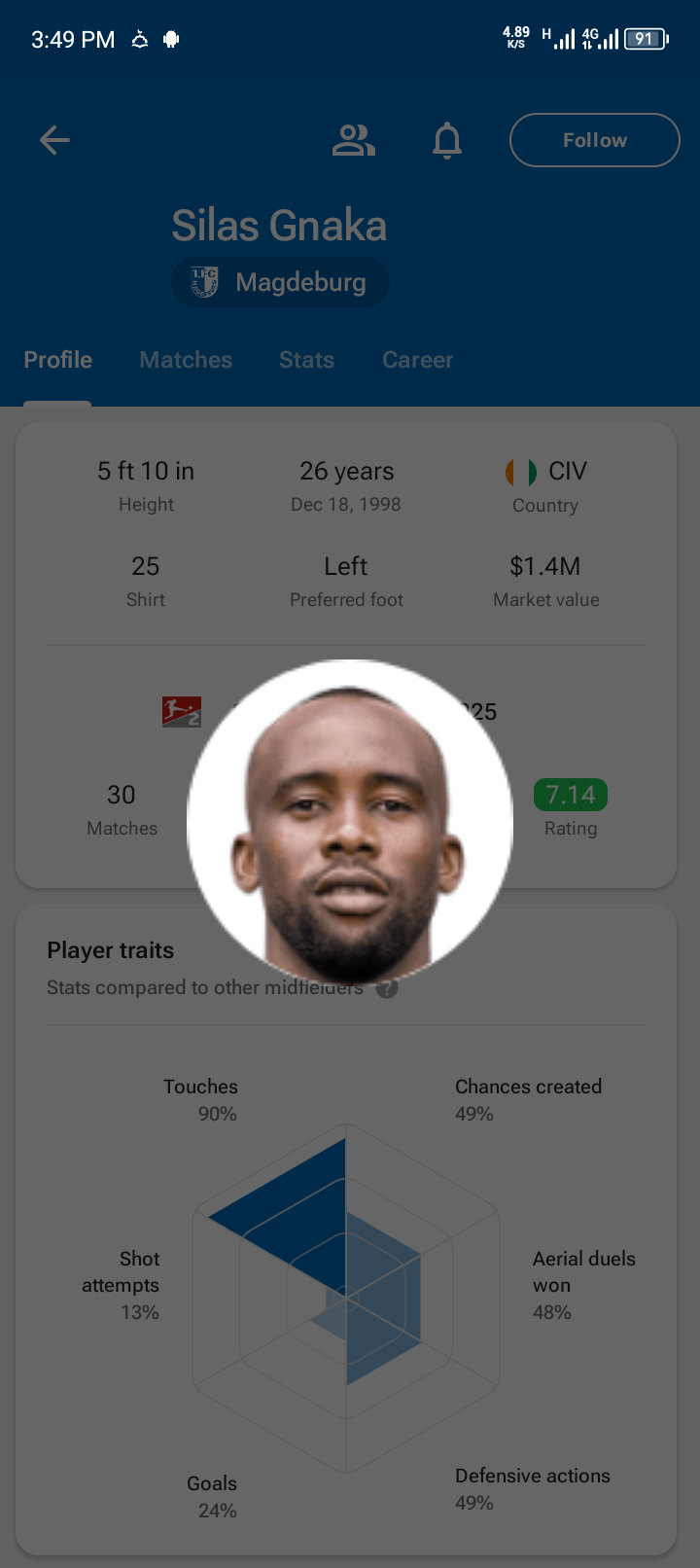
Task: Open the Magdeburg team chip
Action: pyautogui.click(x=280, y=283)
